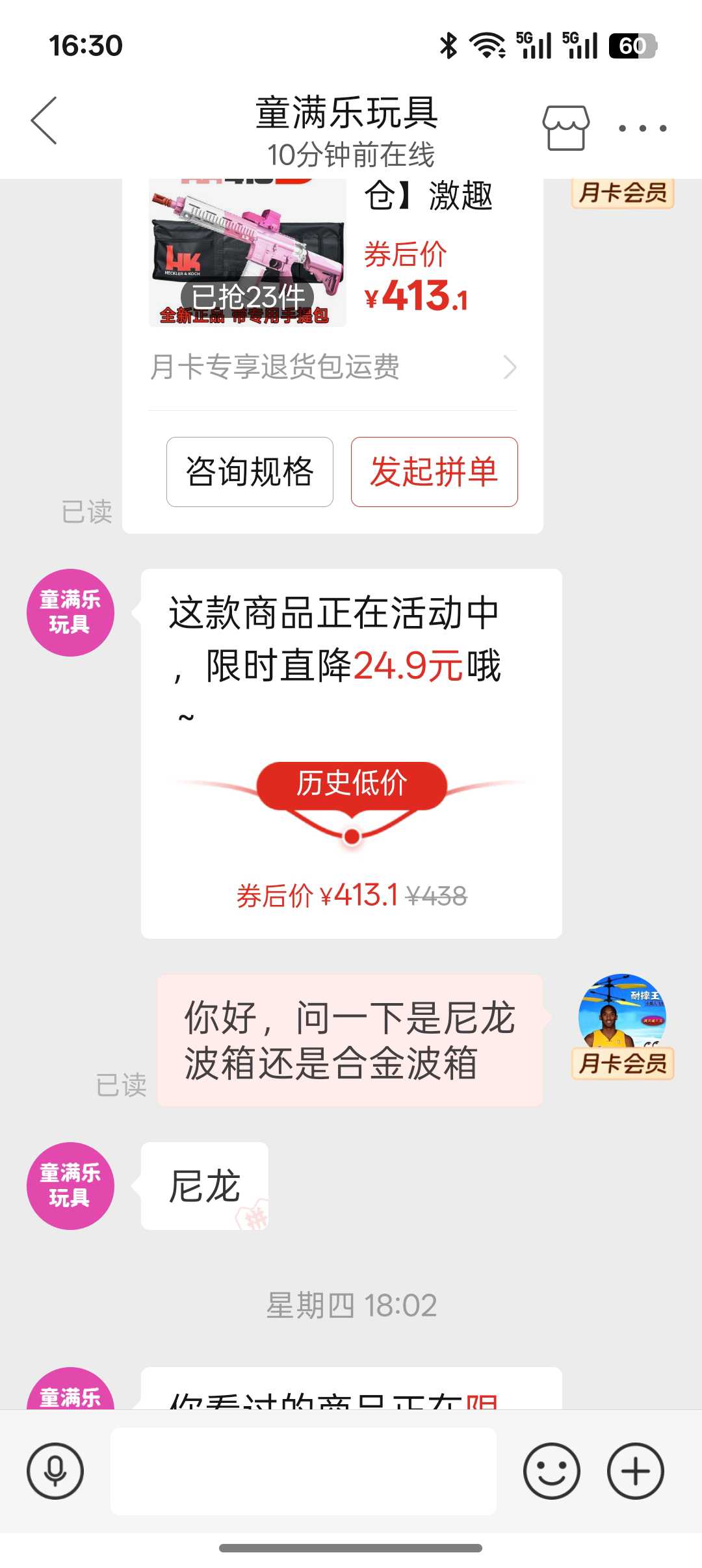
Task: Open my own profile avatar
Action: tap(622, 1015)
